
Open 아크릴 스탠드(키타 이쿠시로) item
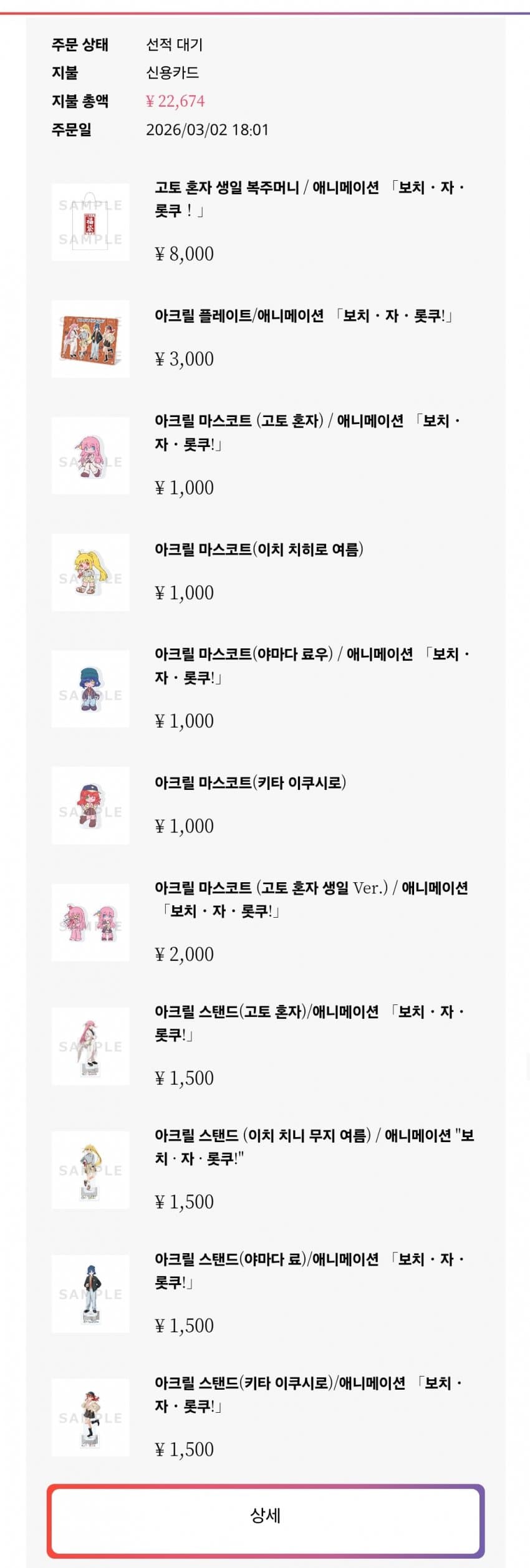(x=309, y=1394)
